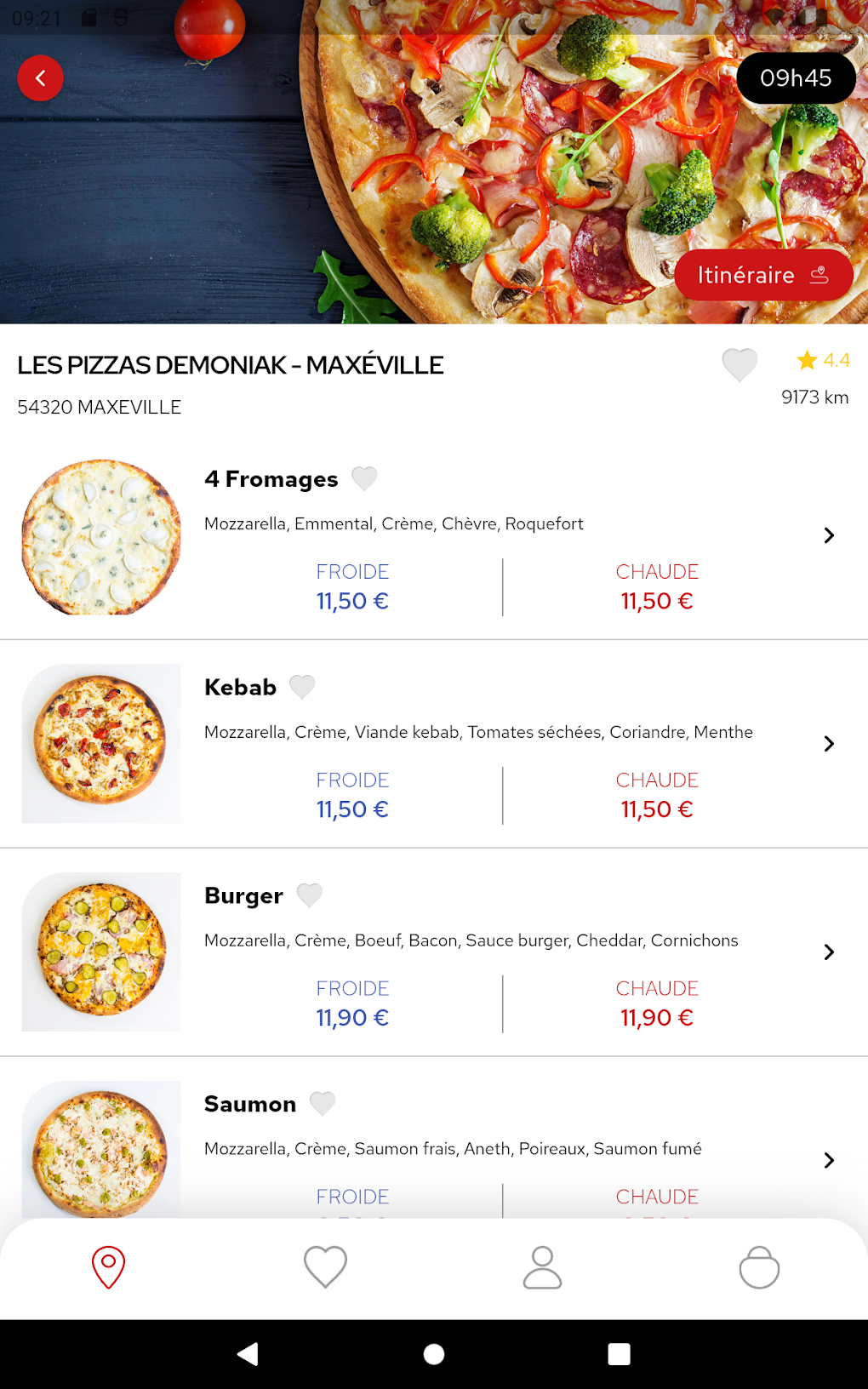This screenshot has width=868, height=1389.
Task: Switch to the location pin tab
Action: tap(108, 1267)
